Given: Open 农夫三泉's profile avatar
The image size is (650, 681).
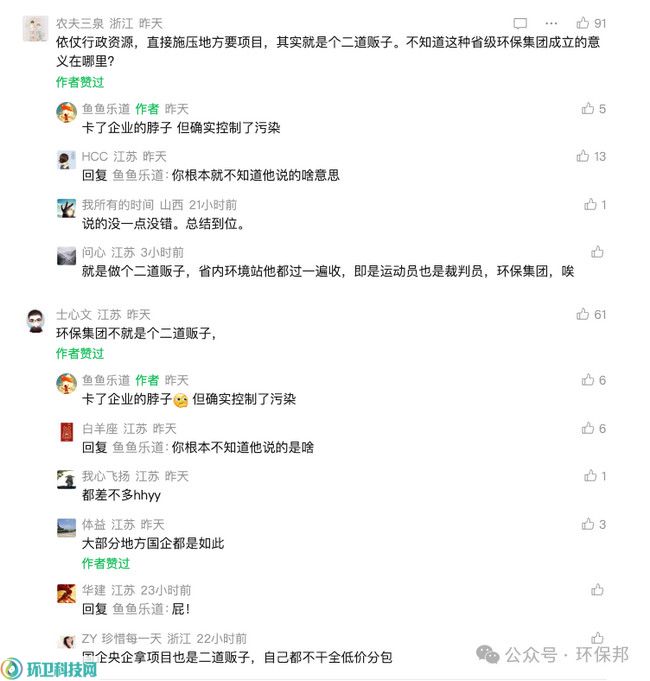Looking at the screenshot, I should 35,30.
